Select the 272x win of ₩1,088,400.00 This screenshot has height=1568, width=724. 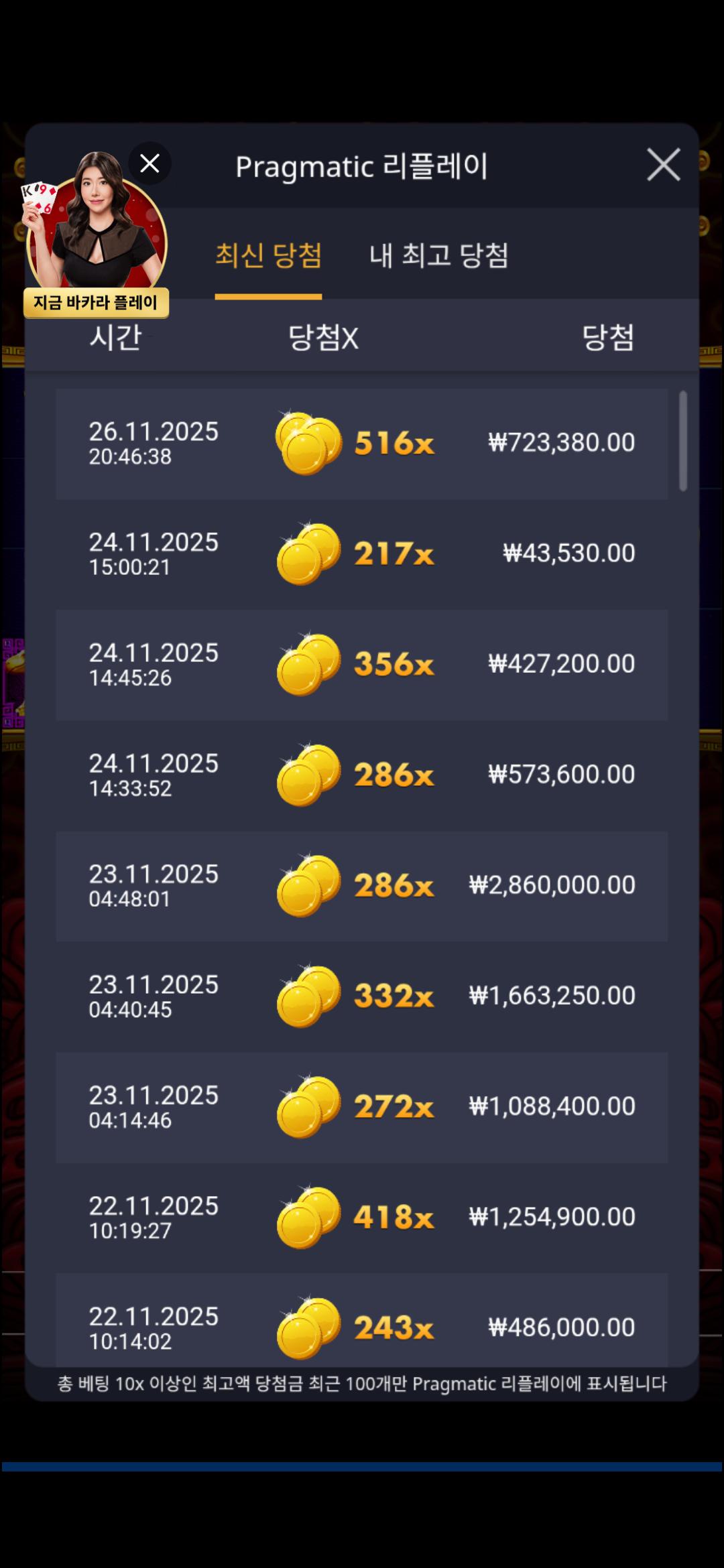(x=362, y=1107)
